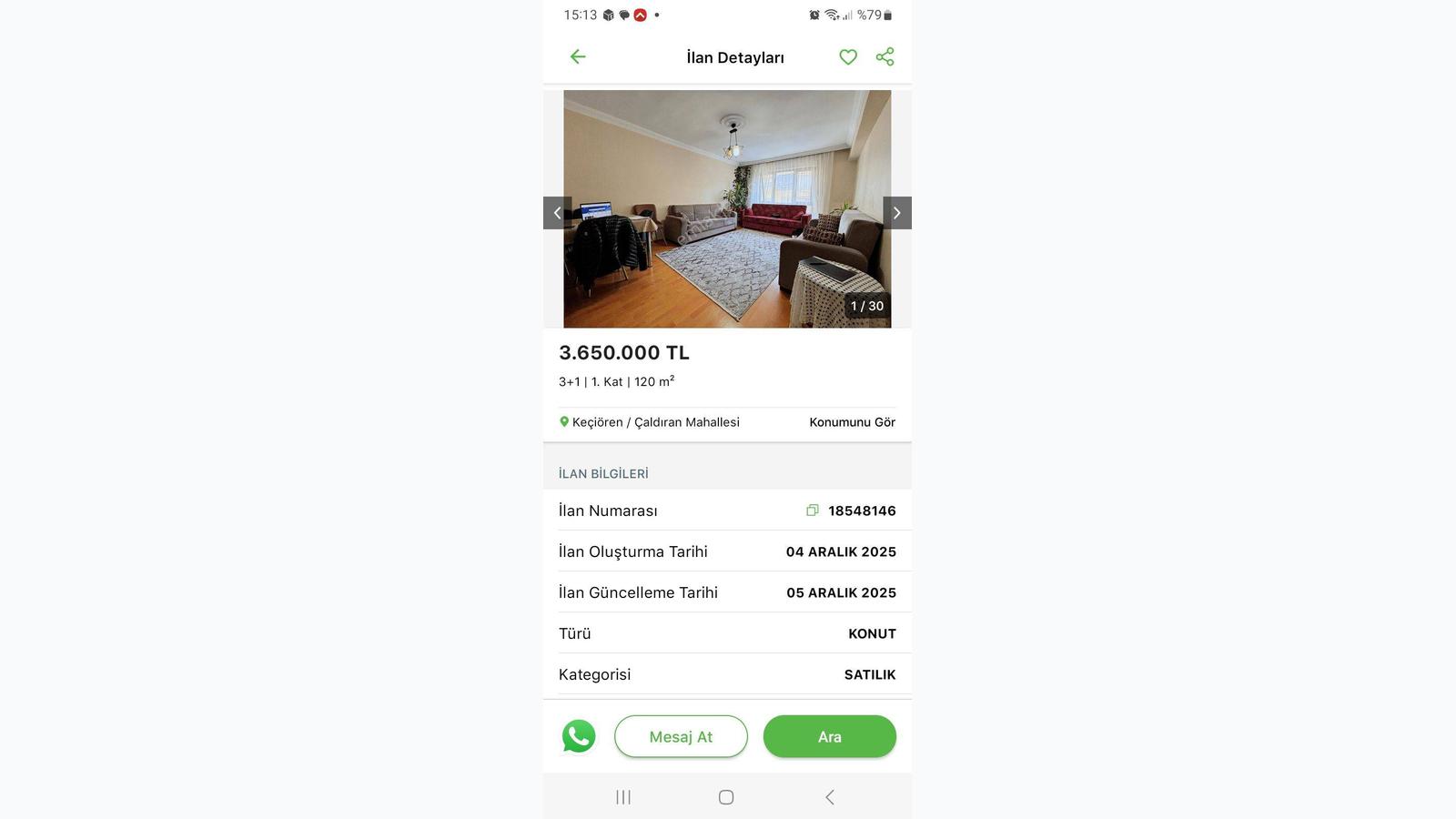The height and width of the screenshot is (819, 1456).
Task: Go to the phone home screen
Action: (726, 797)
